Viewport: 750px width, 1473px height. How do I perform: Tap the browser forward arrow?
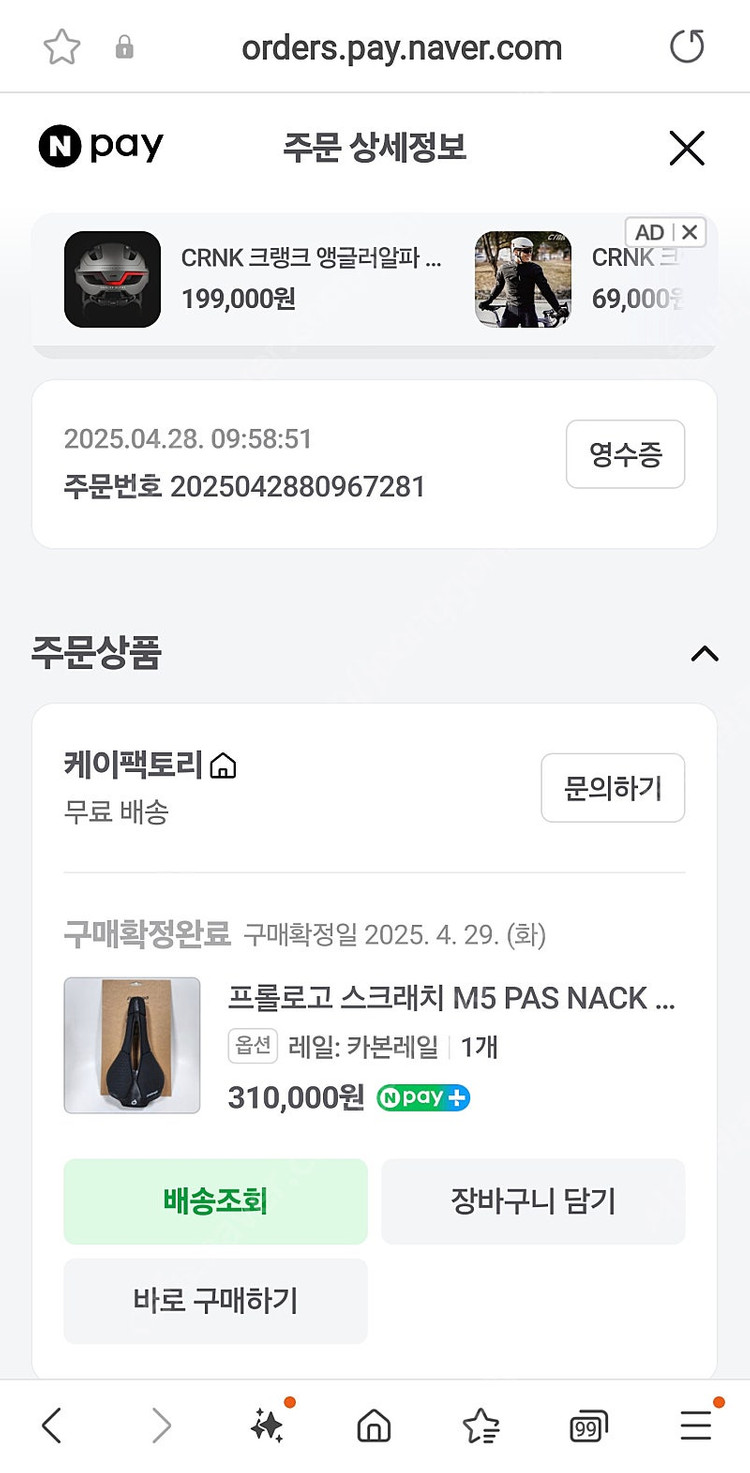click(x=162, y=1424)
